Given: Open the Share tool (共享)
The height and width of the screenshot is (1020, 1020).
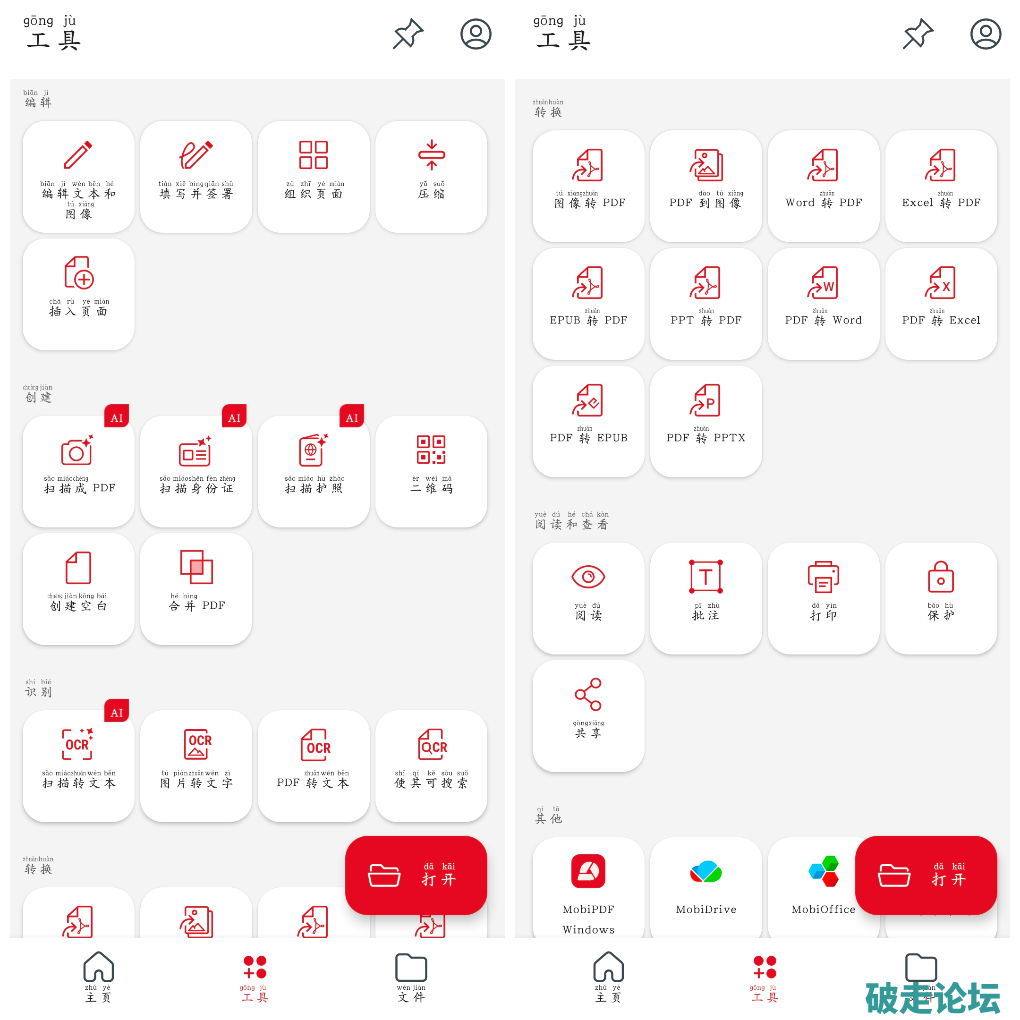Looking at the screenshot, I should pos(588,715).
